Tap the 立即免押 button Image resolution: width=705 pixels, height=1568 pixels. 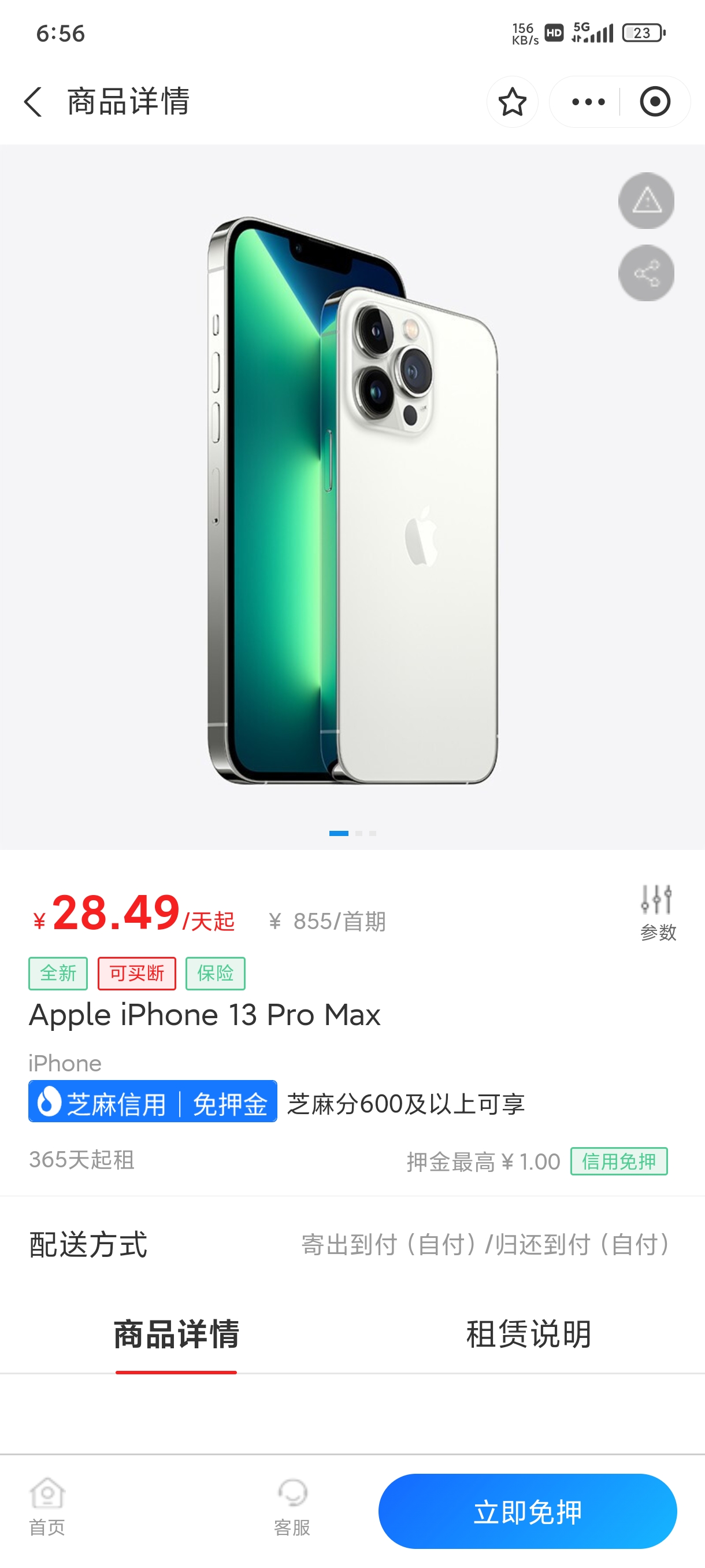(x=528, y=1511)
